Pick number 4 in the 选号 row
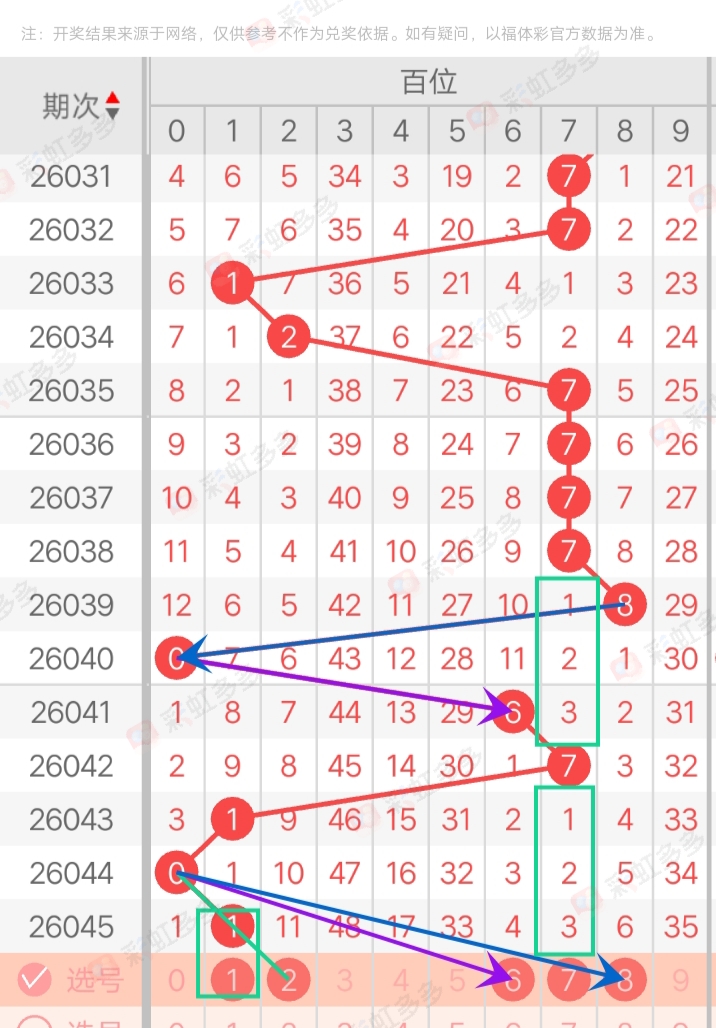Viewport: 716px width, 1028px height. [x=400, y=980]
